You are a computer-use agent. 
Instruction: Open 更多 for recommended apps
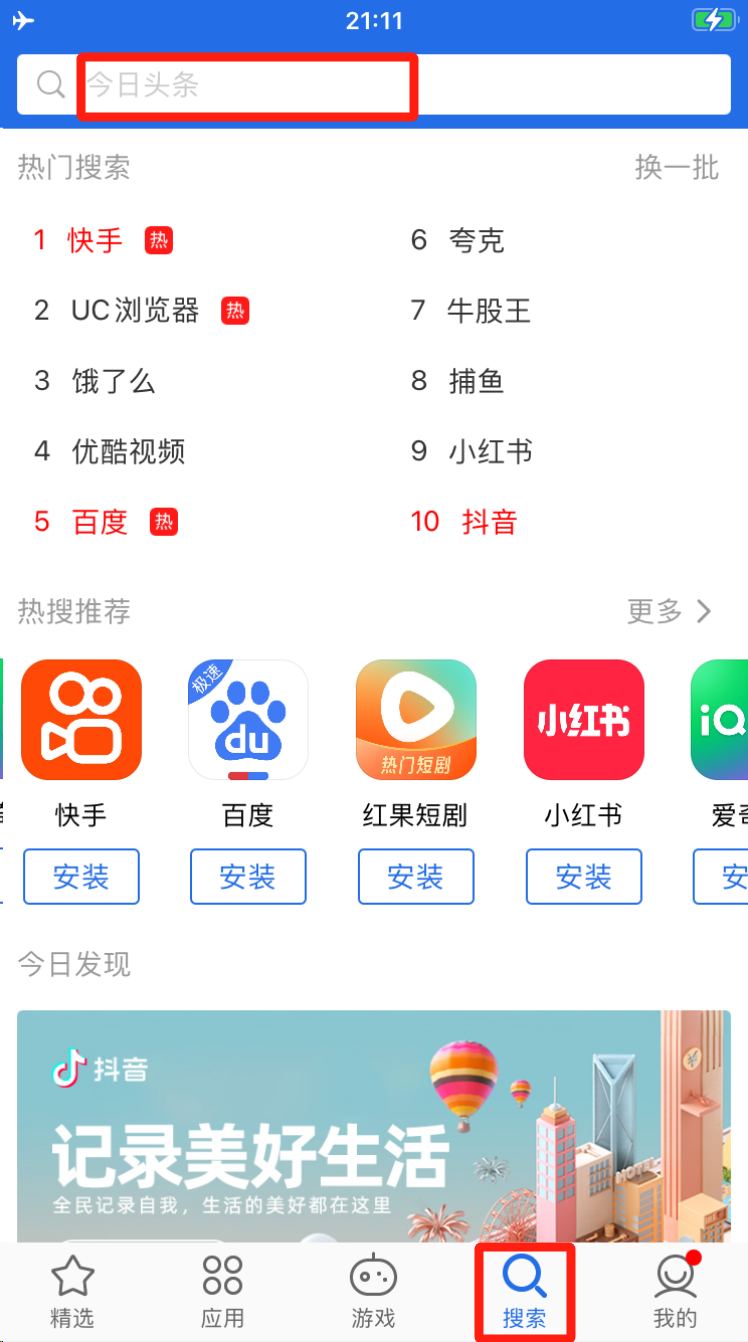[669, 611]
